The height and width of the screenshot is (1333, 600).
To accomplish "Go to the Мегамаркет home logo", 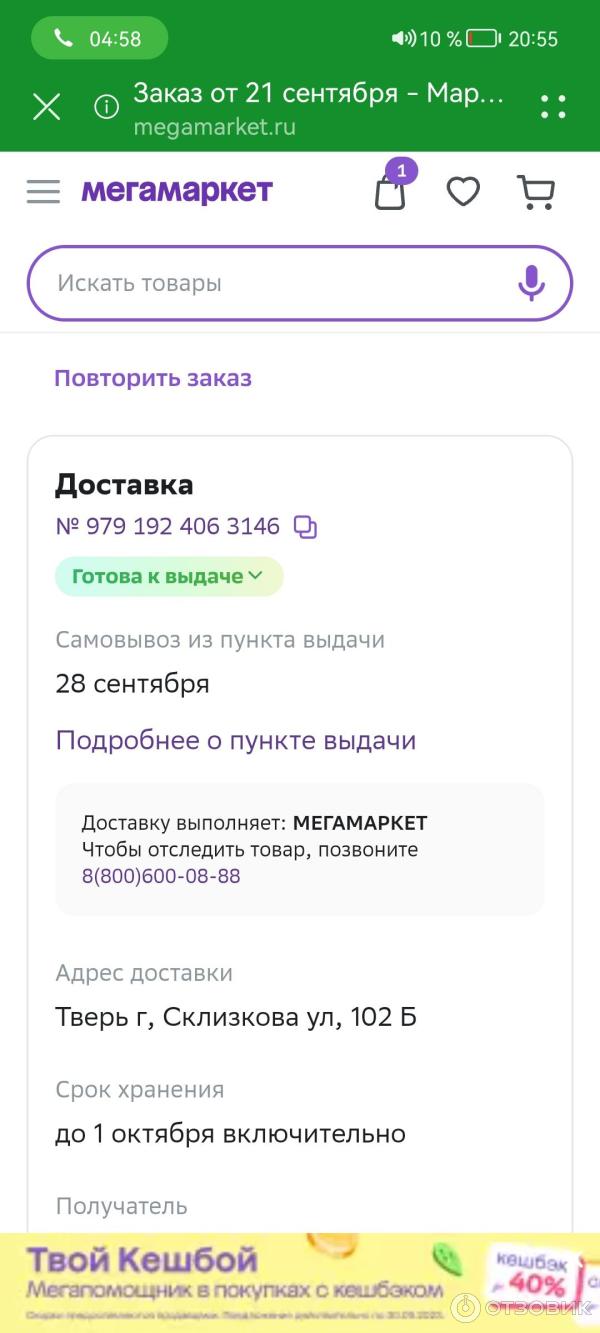I will pos(176,190).
